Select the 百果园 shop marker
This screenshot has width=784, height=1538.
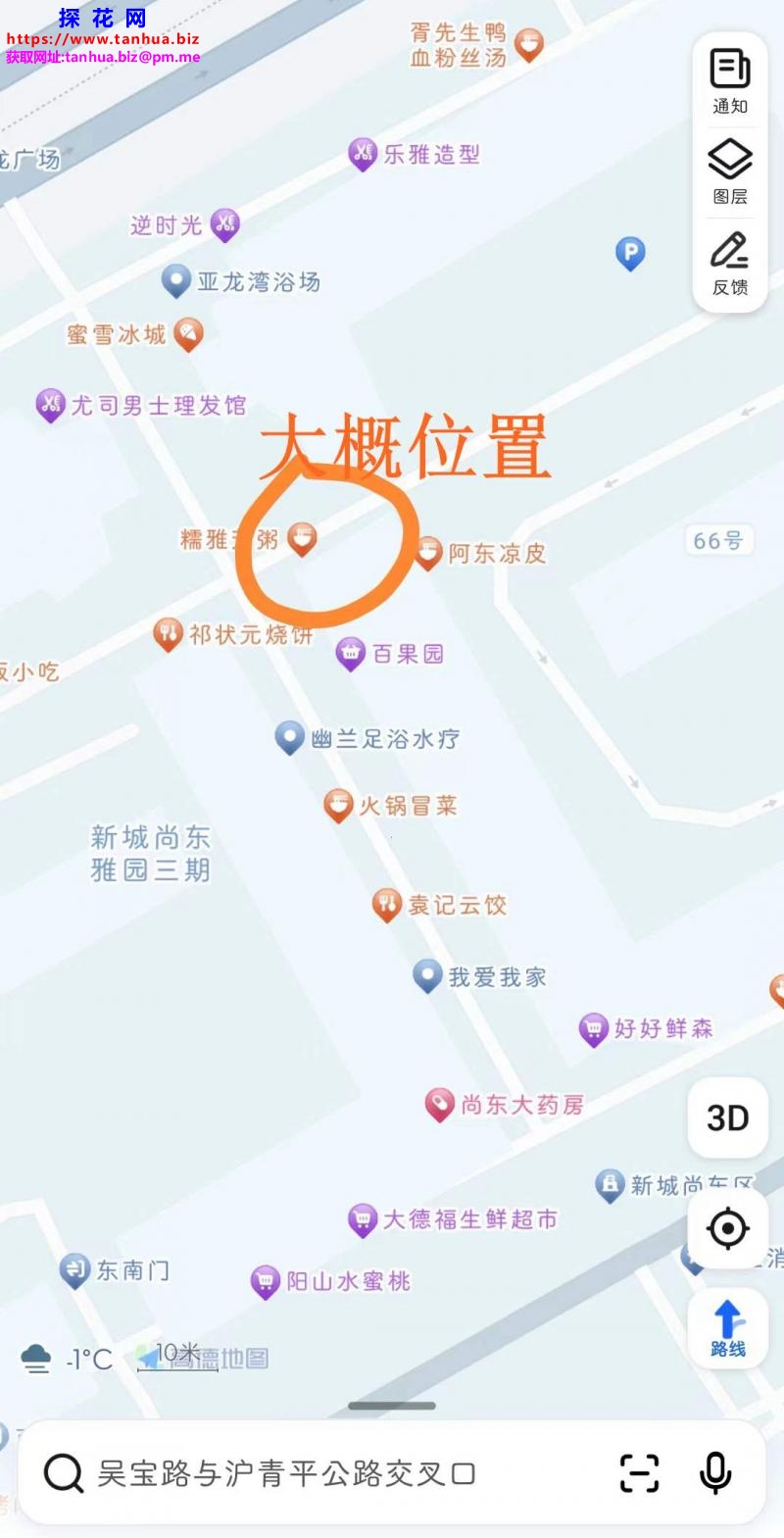click(351, 653)
